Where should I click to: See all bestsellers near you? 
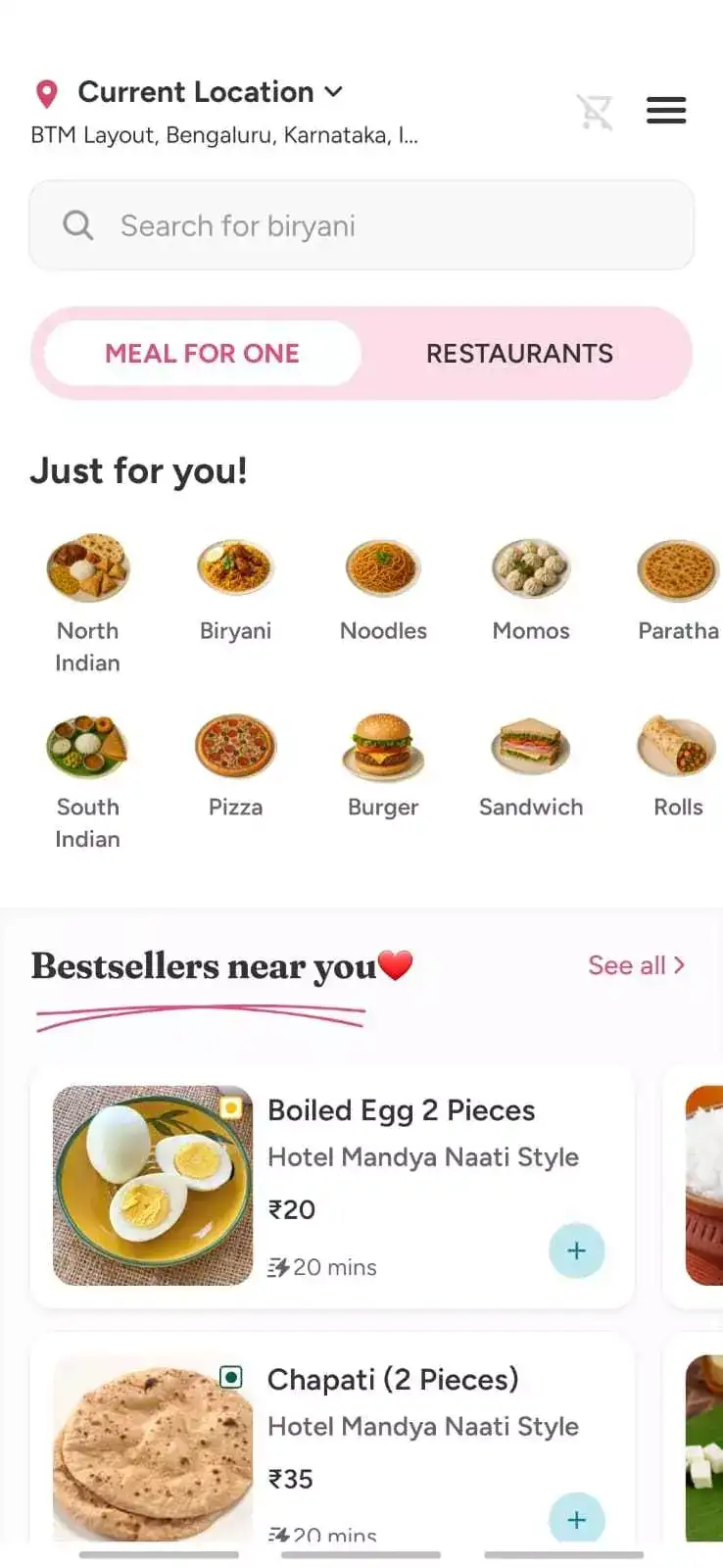point(636,965)
